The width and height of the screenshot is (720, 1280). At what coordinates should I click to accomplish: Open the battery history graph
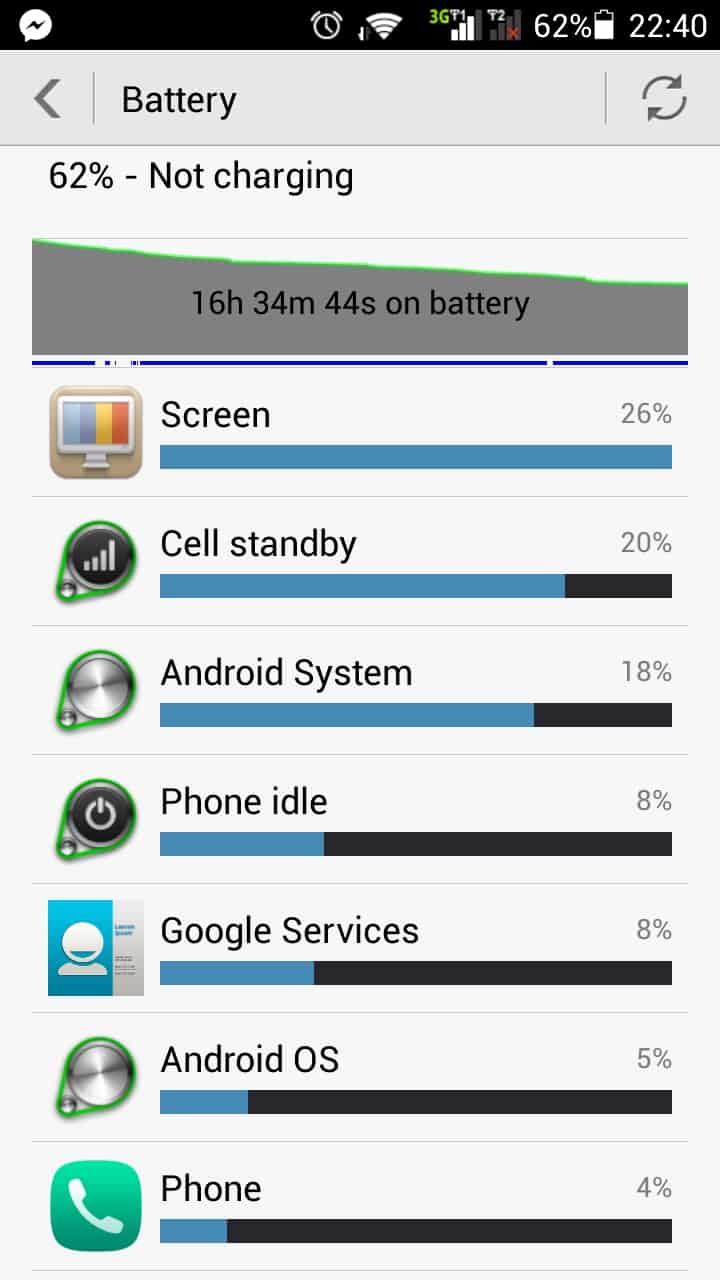tap(360, 300)
